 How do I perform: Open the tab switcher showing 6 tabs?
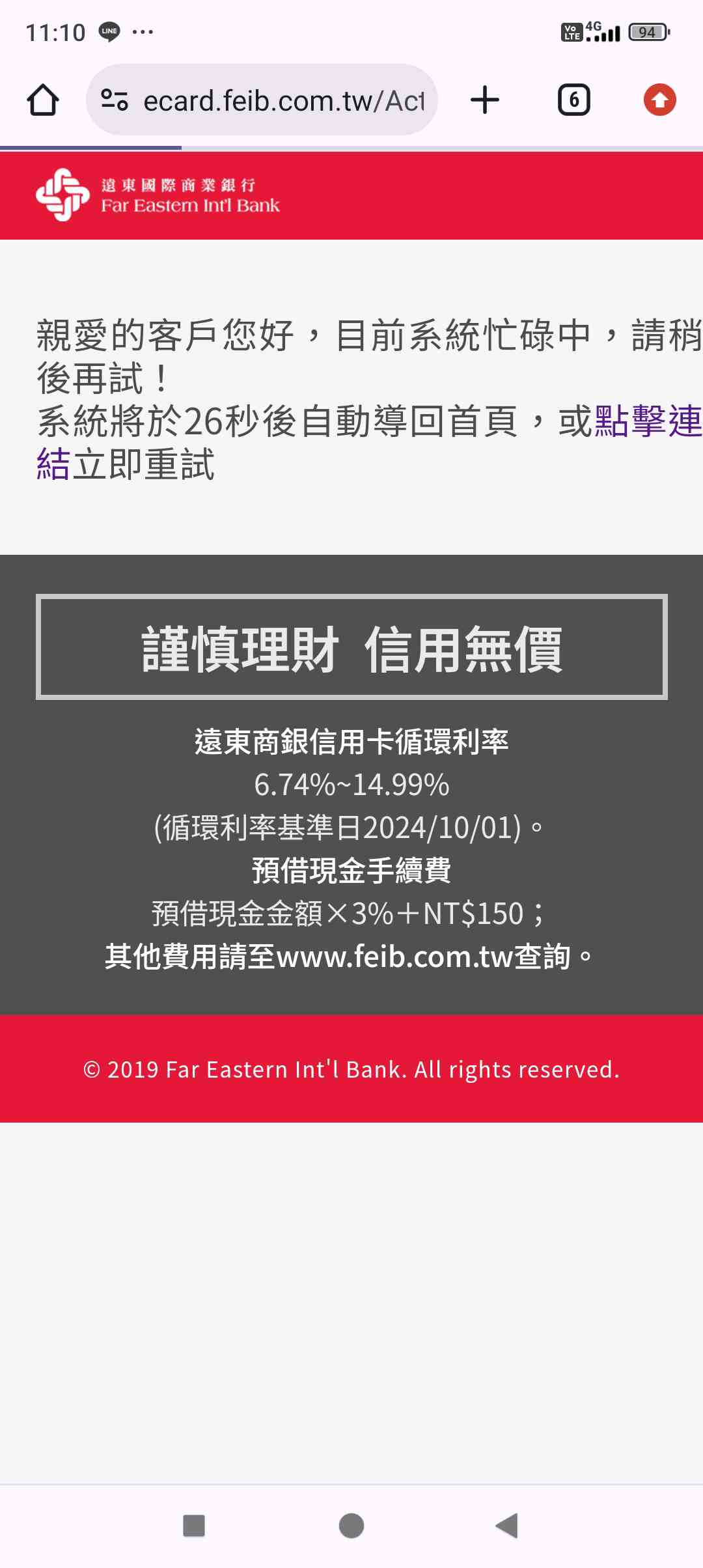click(x=573, y=100)
